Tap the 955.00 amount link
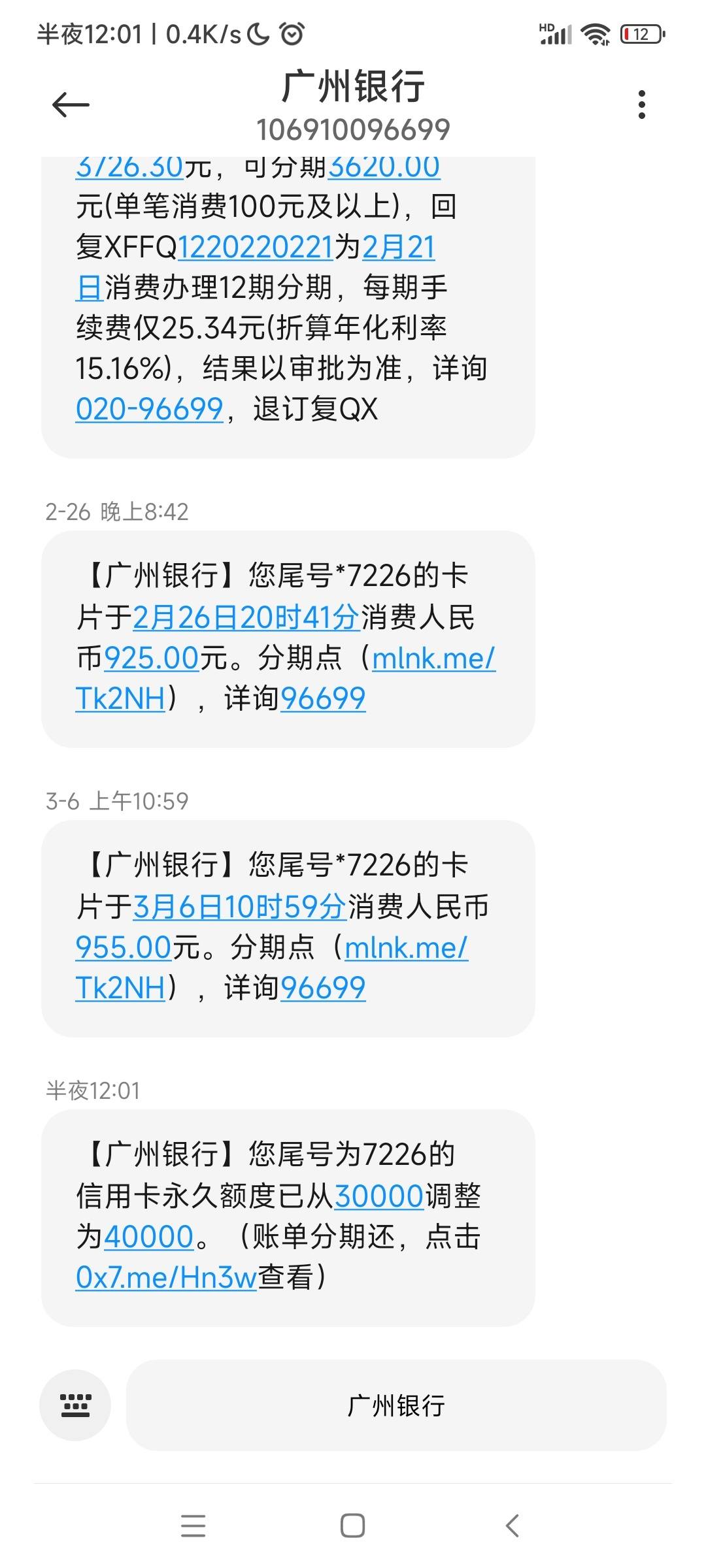This screenshot has height=1568, width=706. (124, 947)
